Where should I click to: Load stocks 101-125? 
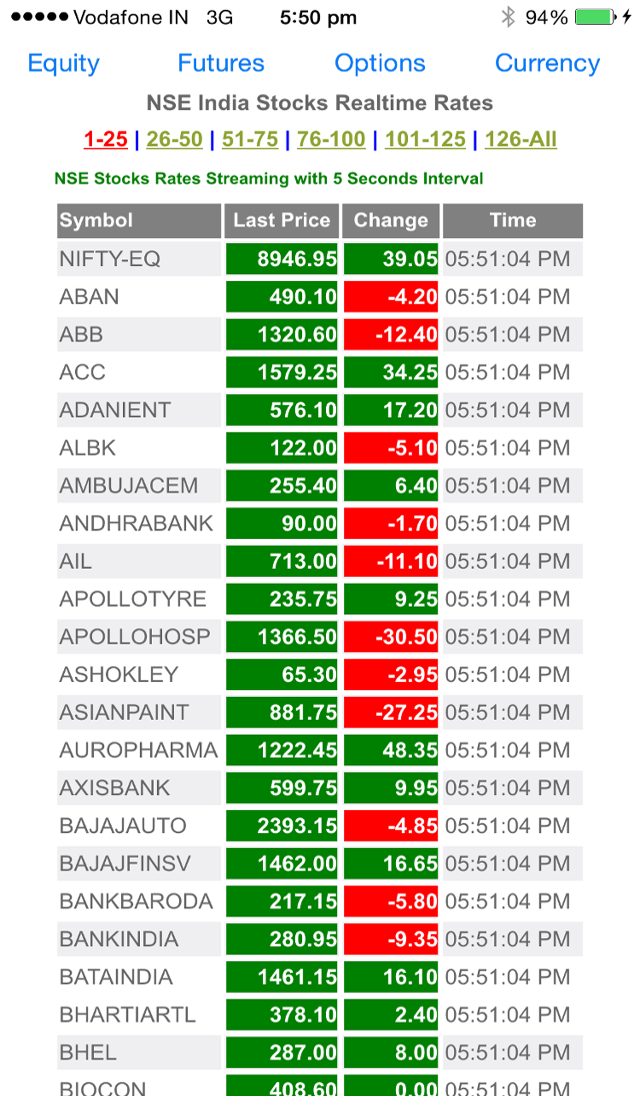(x=425, y=139)
